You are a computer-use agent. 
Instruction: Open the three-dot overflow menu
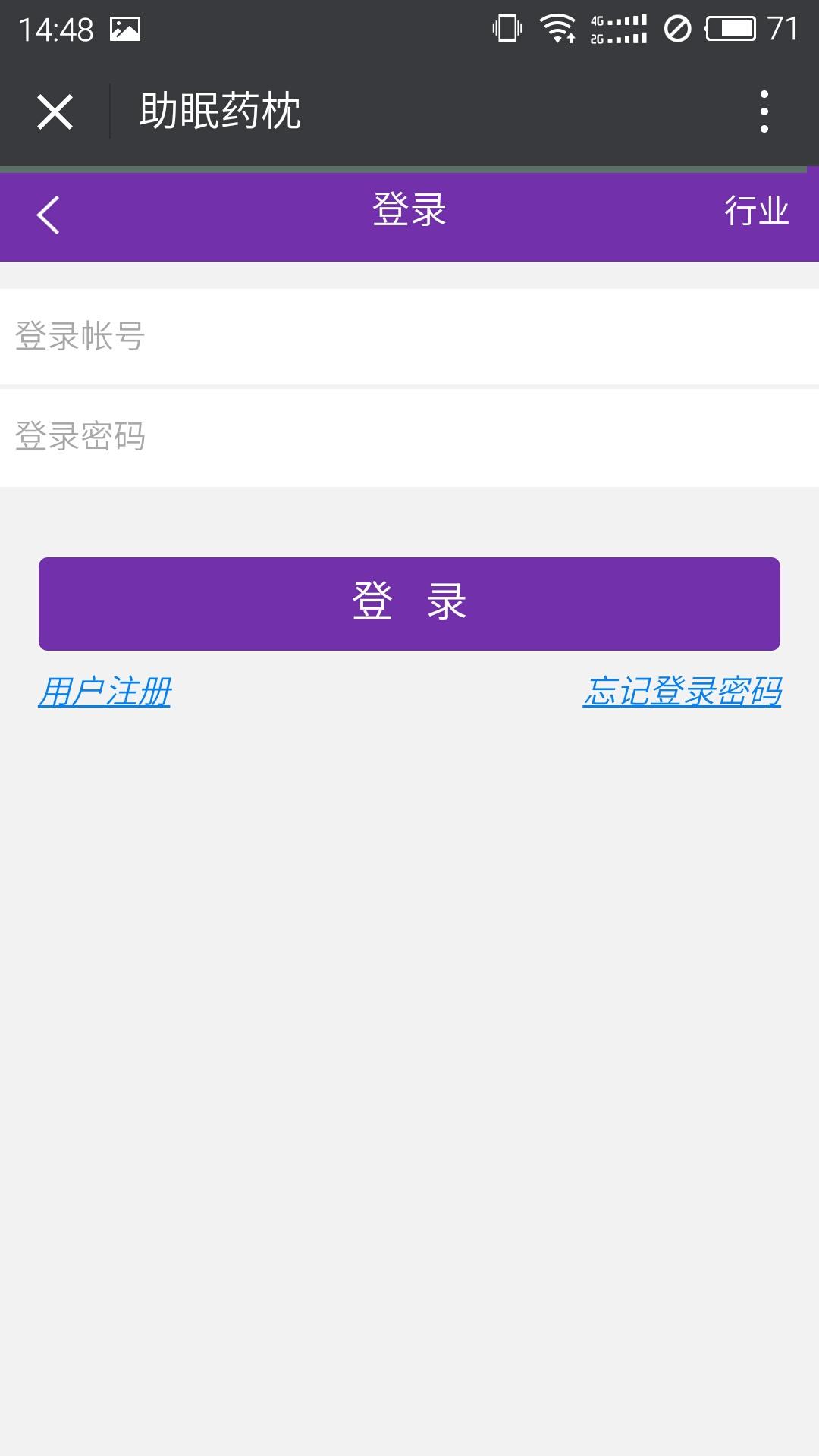764,111
